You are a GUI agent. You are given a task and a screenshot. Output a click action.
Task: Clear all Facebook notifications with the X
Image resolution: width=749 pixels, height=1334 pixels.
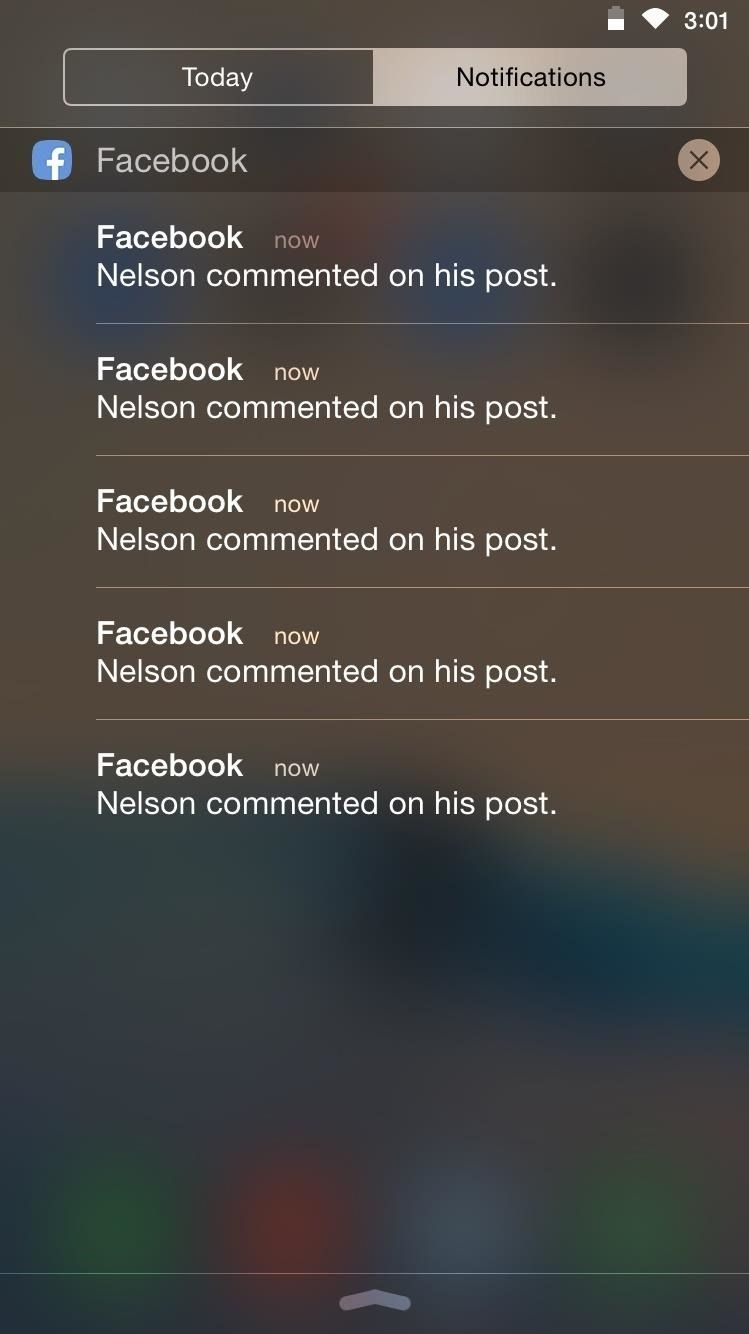[x=698, y=160]
